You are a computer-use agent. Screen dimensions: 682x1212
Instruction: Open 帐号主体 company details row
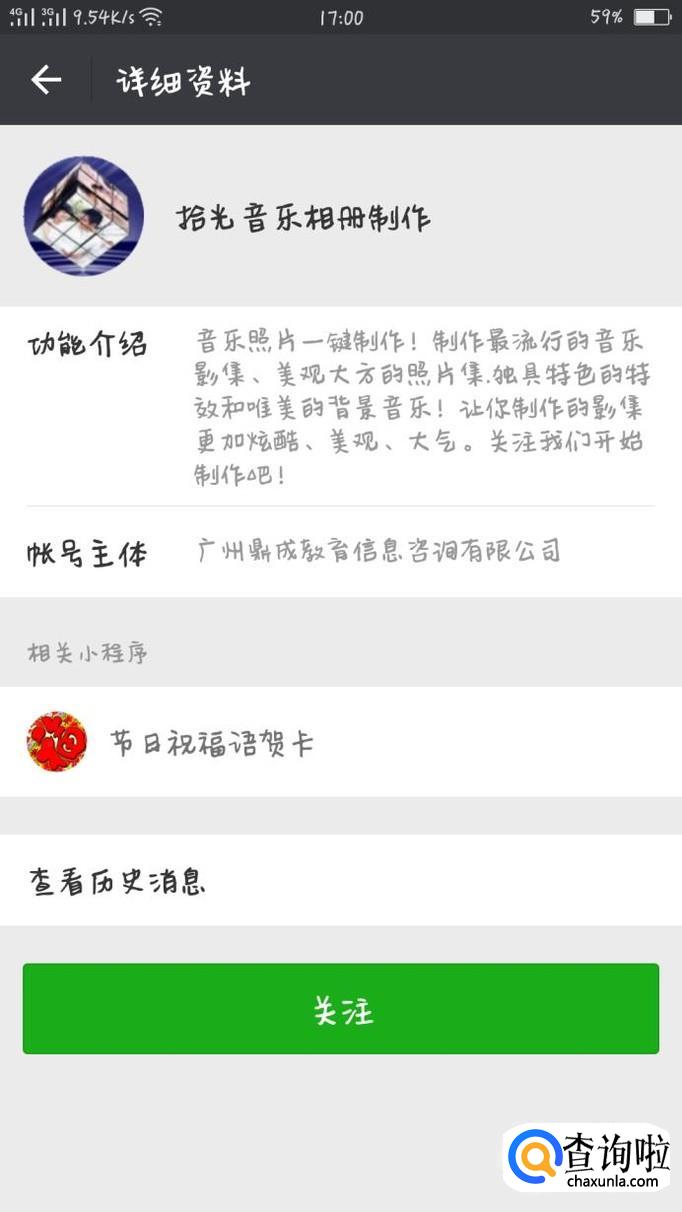(341, 551)
